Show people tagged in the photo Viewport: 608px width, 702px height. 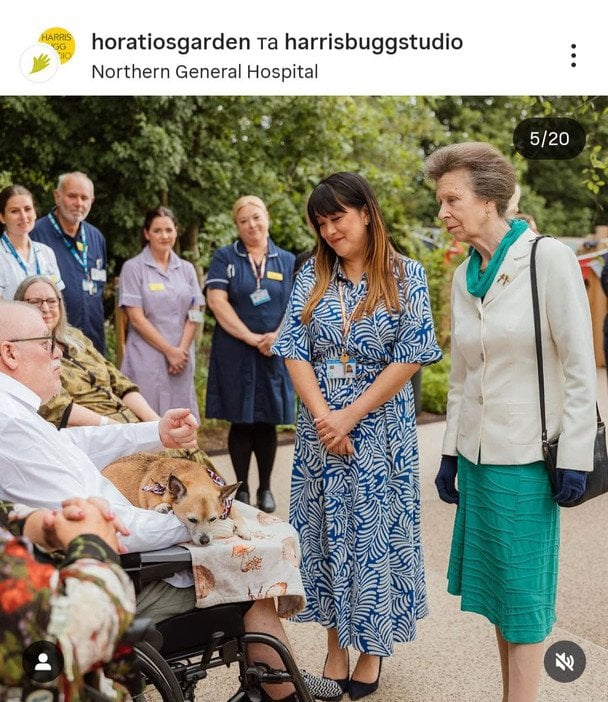[x=43, y=662]
